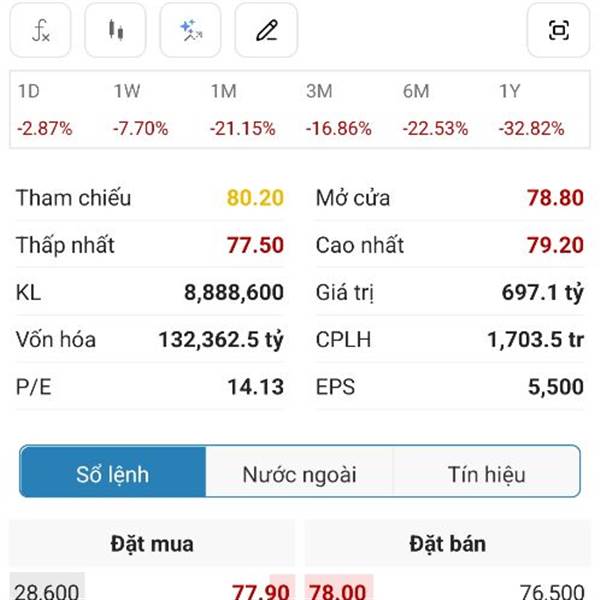
Task: Open the pencil drawing tool
Action: point(266,30)
